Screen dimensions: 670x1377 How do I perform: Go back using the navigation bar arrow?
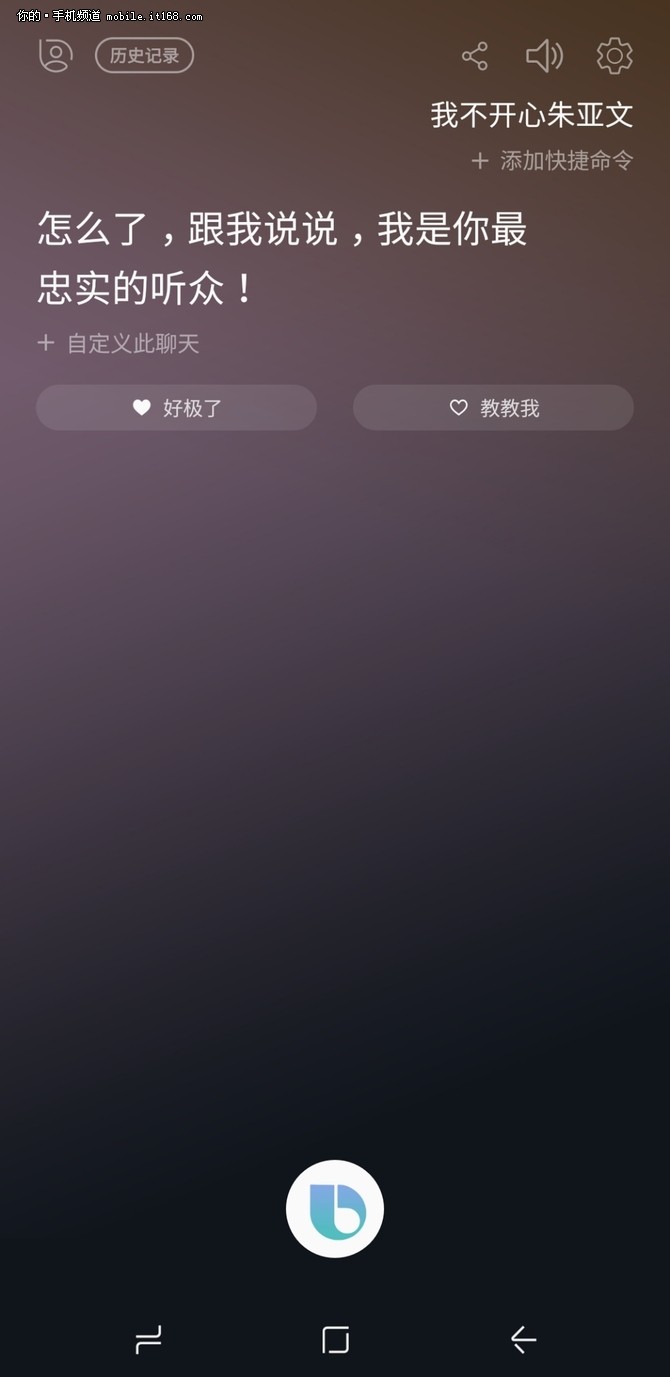coord(523,1340)
